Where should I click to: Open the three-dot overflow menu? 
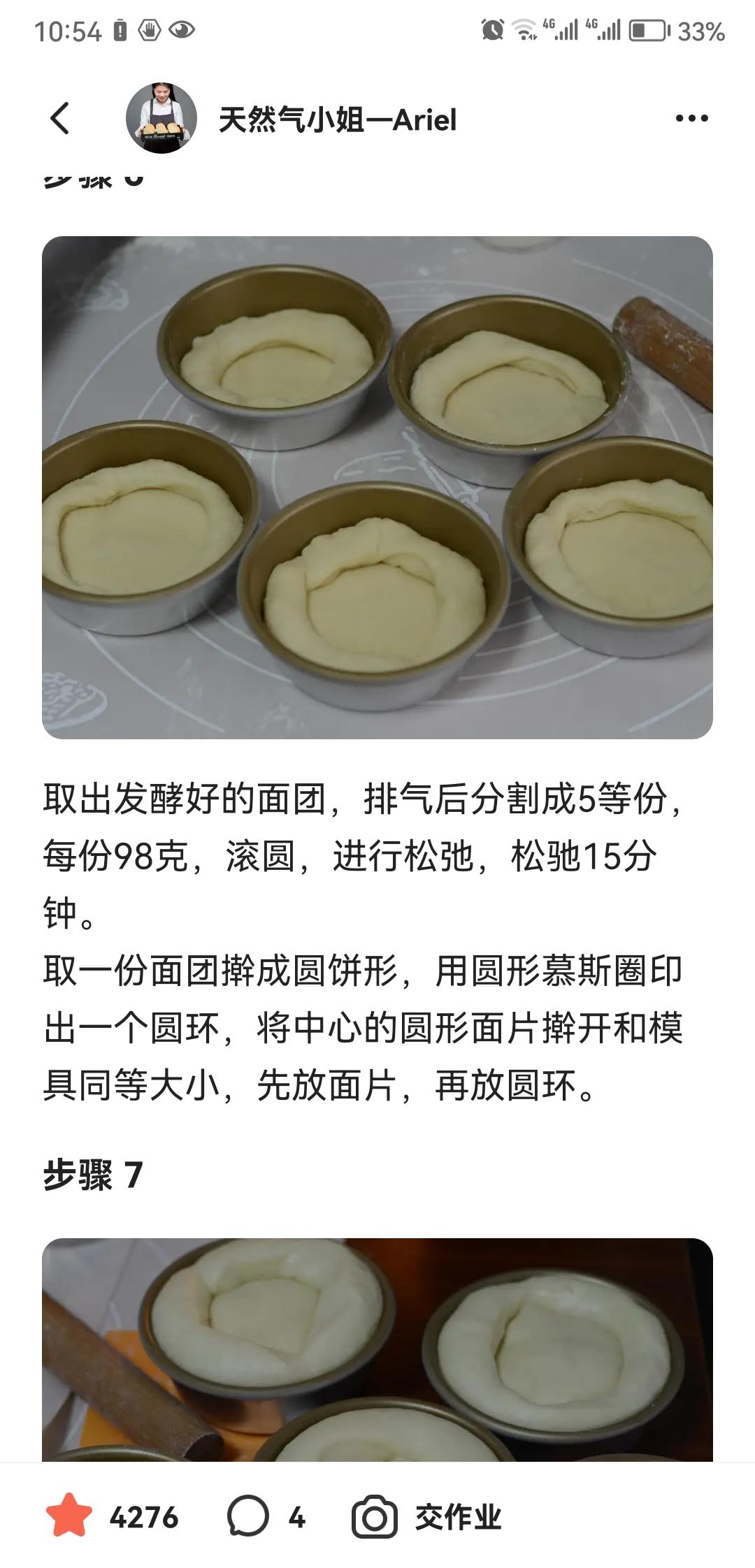coord(691,119)
